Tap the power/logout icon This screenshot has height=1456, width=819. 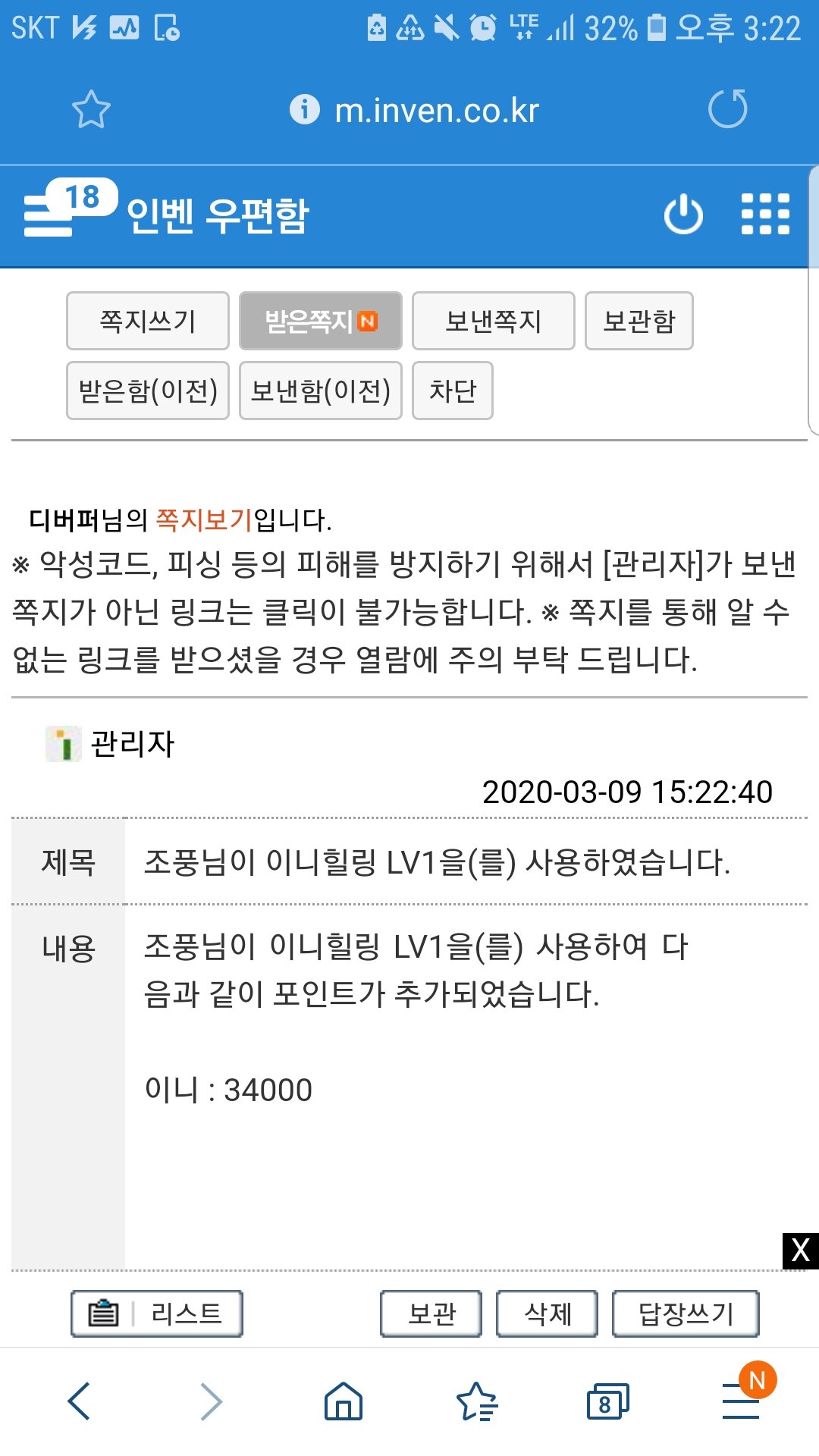(x=683, y=215)
